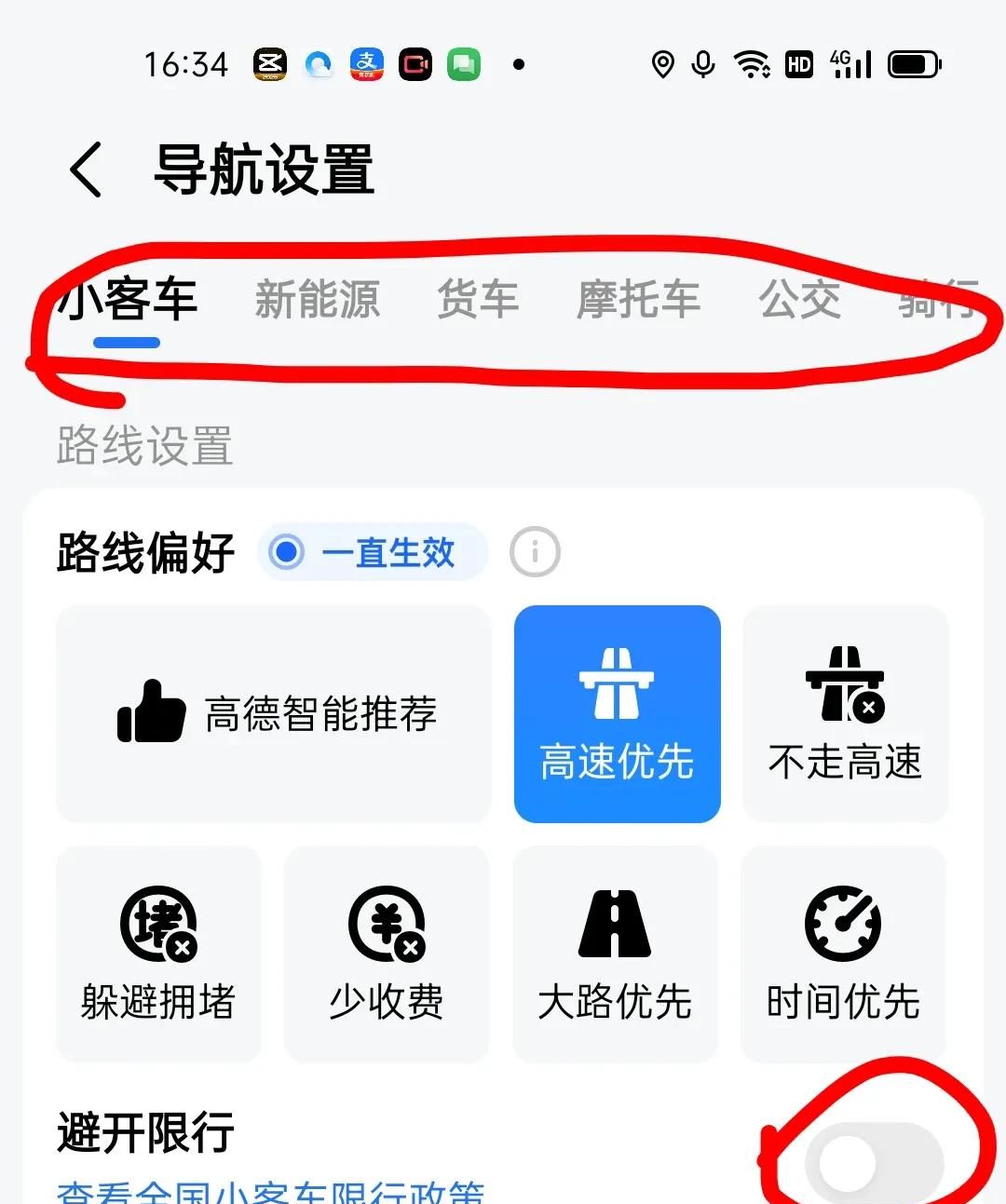1006x1204 pixels.
Task: Click the info icon beside 路线偏好
Action: tap(535, 551)
